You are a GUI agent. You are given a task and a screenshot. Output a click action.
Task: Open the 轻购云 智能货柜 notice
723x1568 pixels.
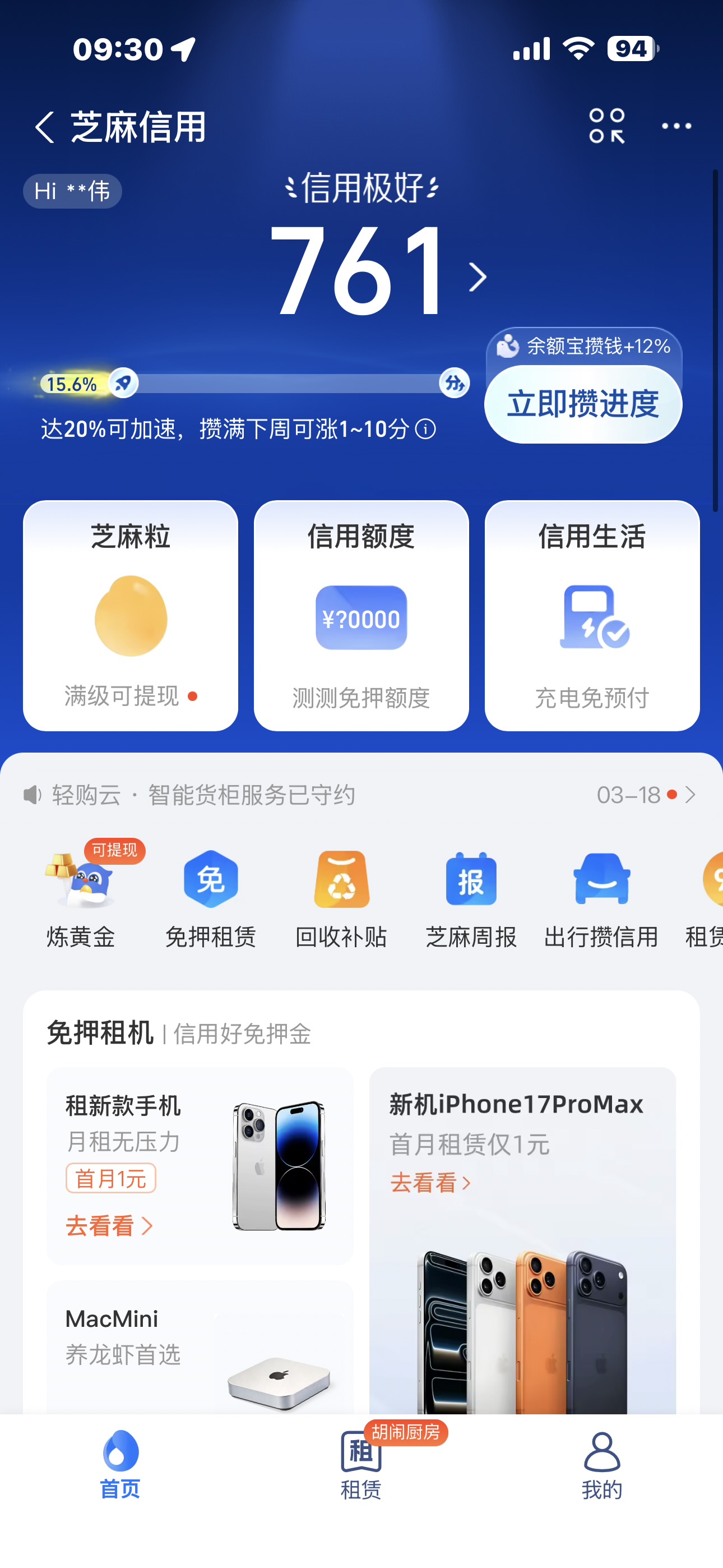click(359, 795)
